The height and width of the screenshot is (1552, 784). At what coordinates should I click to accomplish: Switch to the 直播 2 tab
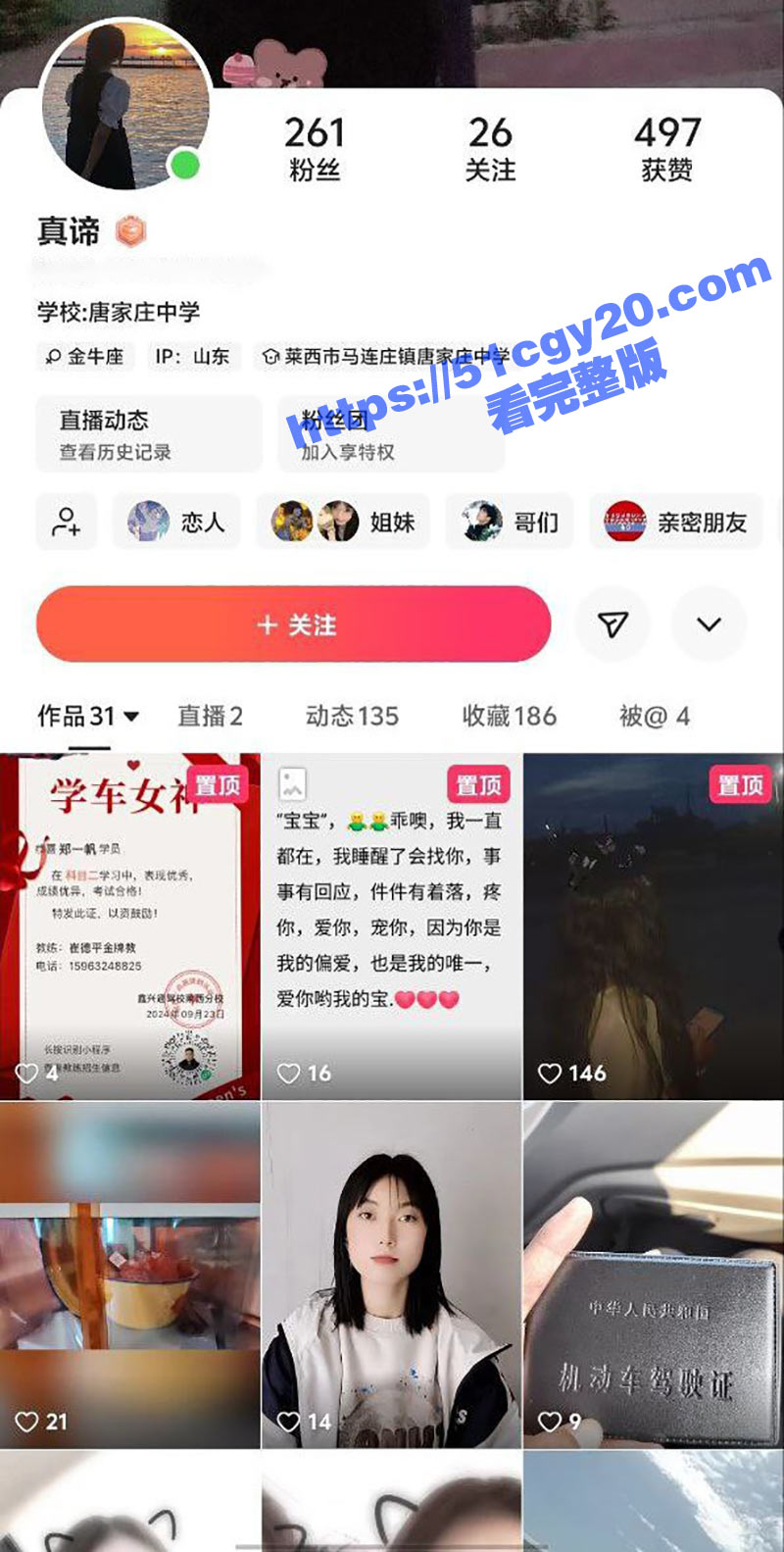coord(210,717)
